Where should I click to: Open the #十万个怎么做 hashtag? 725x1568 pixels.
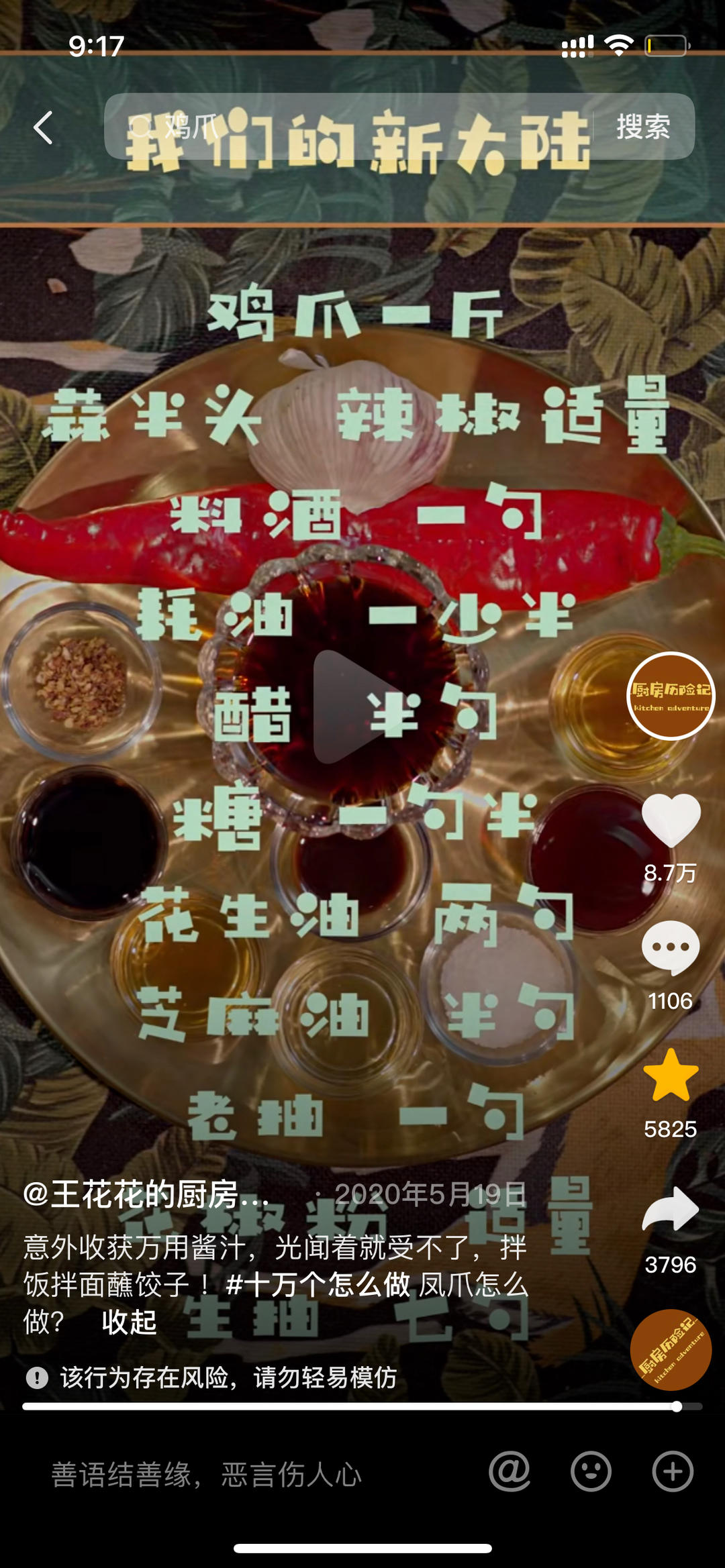point(318,1284)
